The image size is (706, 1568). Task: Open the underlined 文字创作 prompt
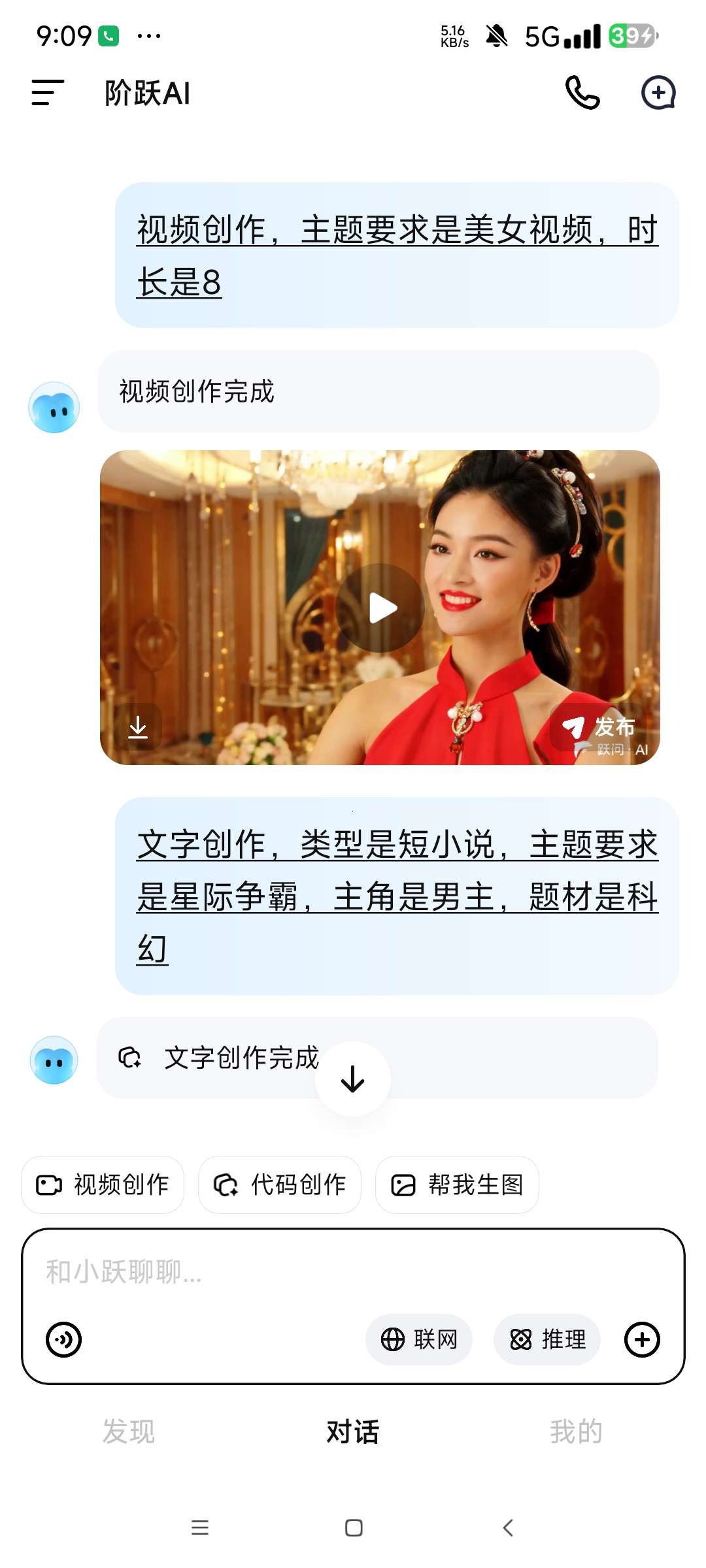click(x=397, y=896)
